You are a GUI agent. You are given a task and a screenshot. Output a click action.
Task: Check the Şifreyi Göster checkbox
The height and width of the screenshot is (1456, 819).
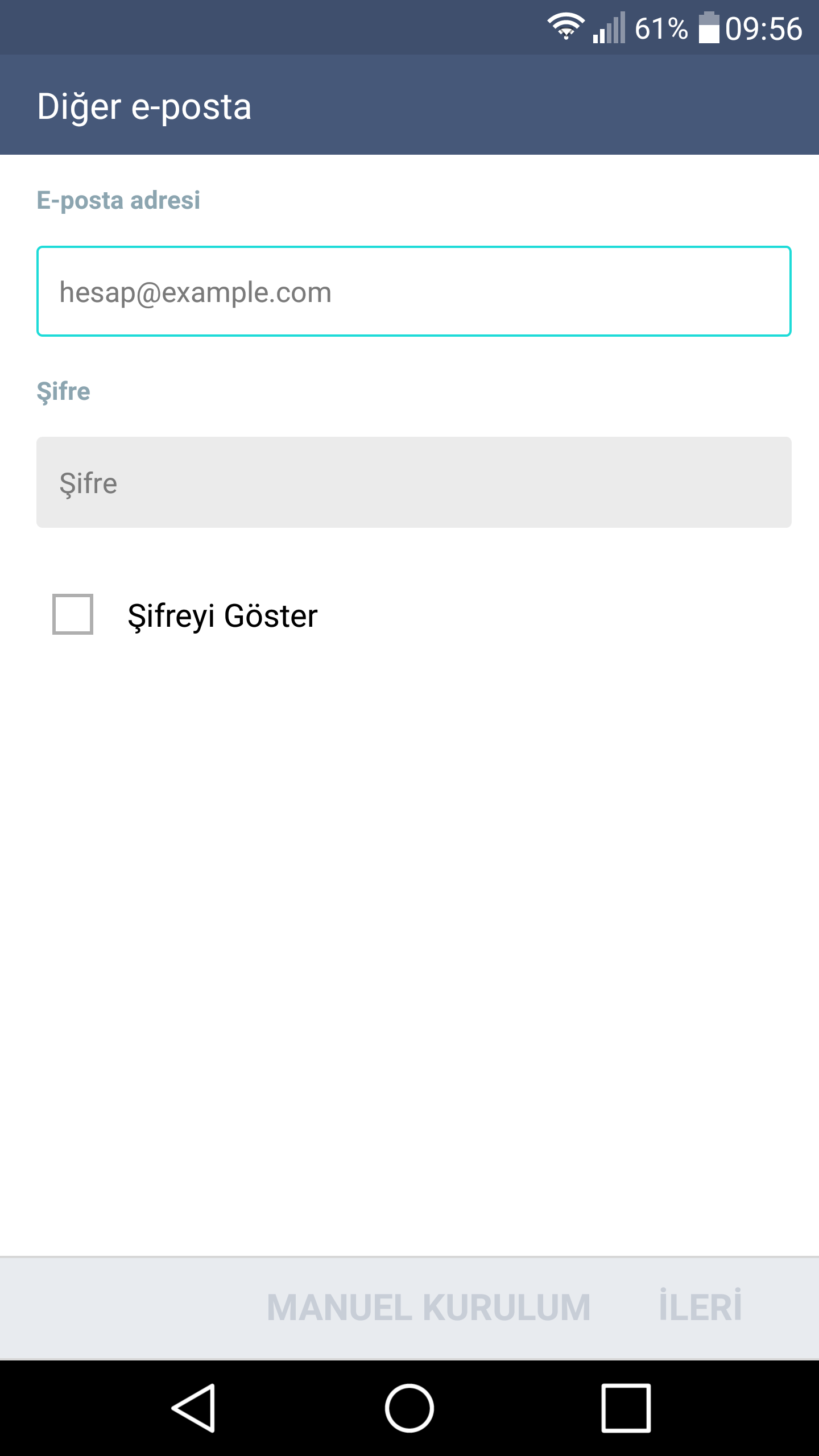73,614
